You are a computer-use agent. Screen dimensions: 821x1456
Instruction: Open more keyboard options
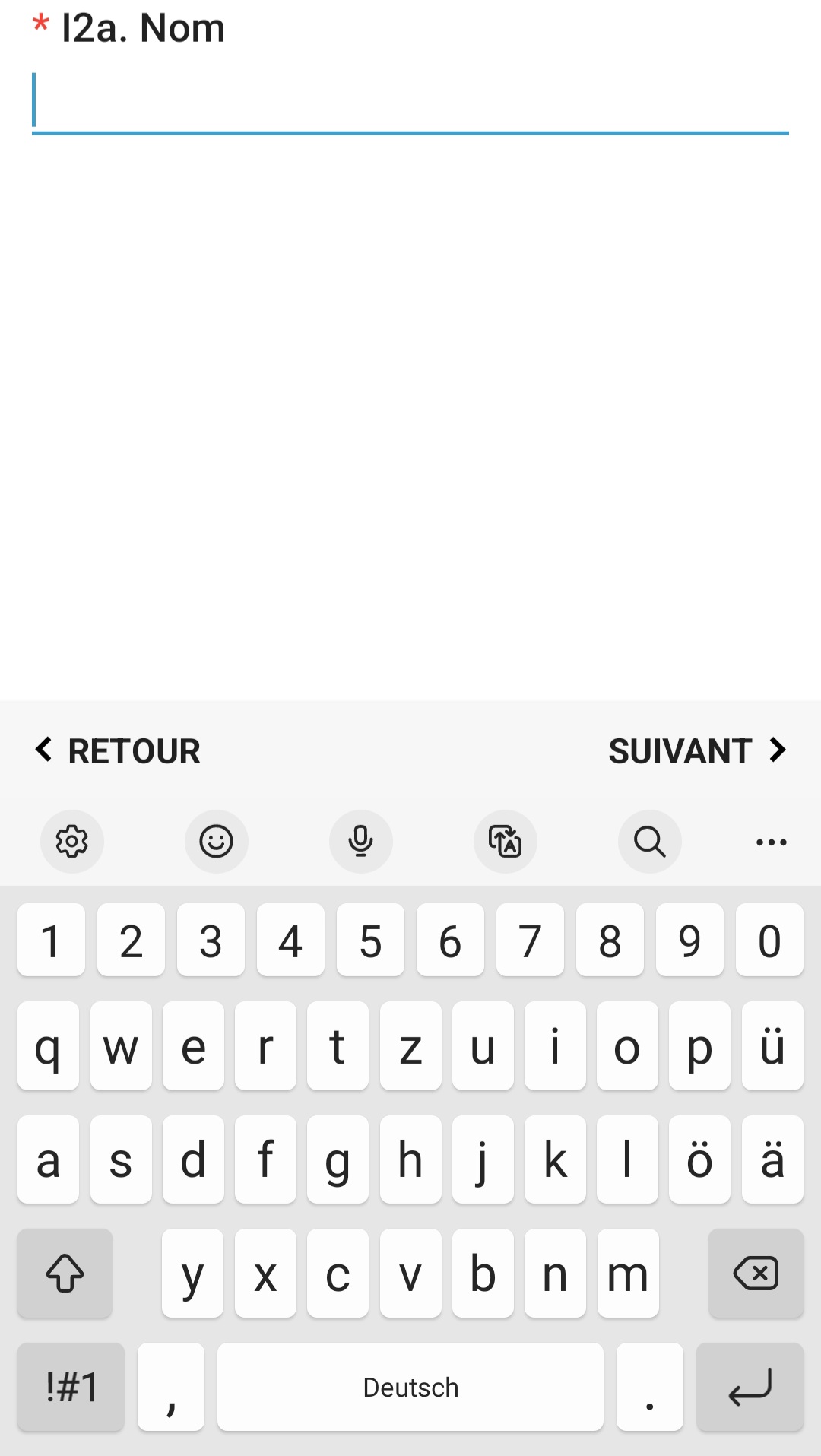click(772, 842)
